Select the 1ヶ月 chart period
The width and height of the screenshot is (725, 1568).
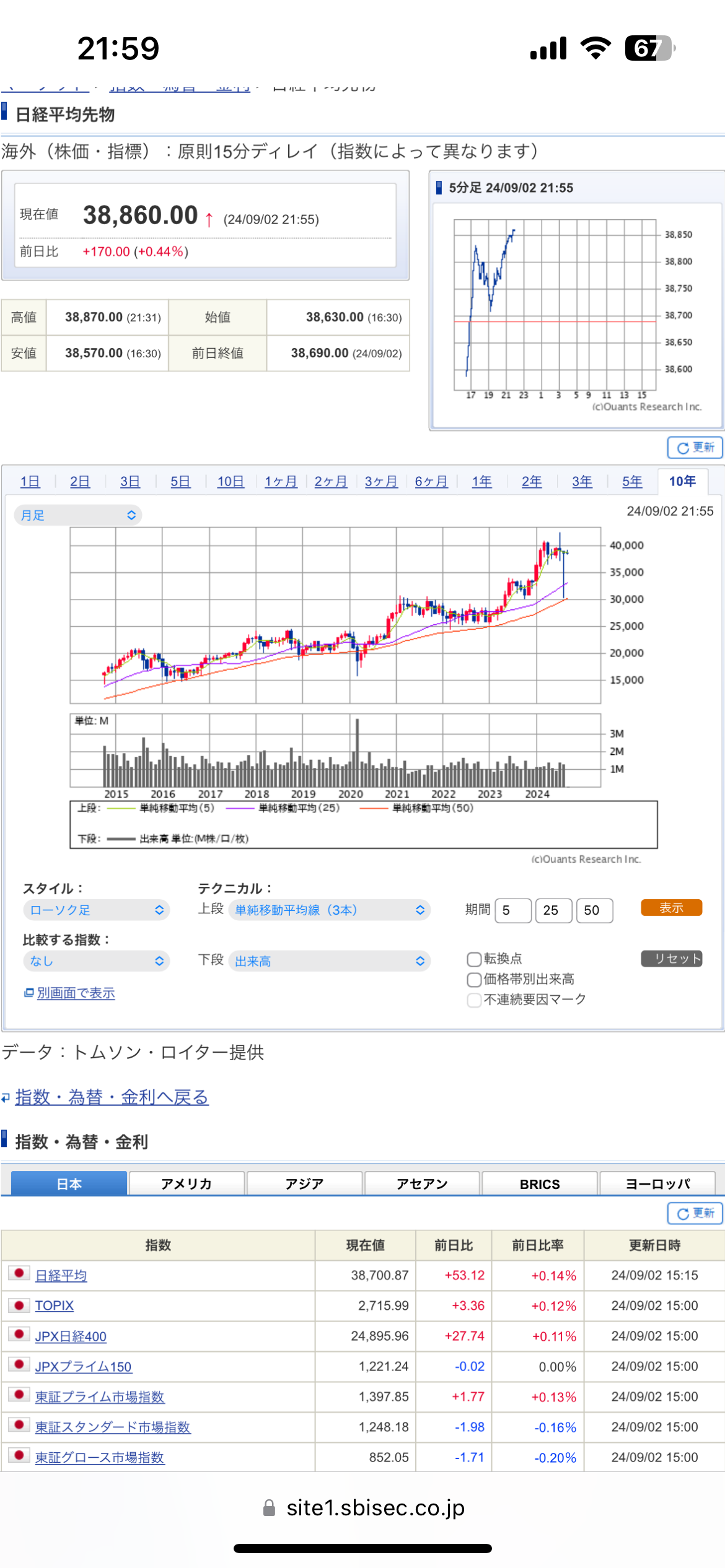[281, 482]
